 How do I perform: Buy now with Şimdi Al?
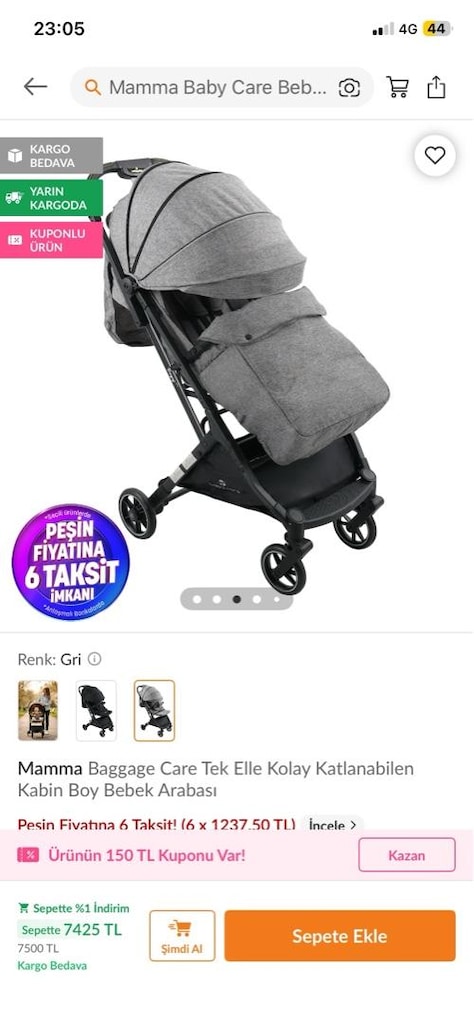click(182, 936)
